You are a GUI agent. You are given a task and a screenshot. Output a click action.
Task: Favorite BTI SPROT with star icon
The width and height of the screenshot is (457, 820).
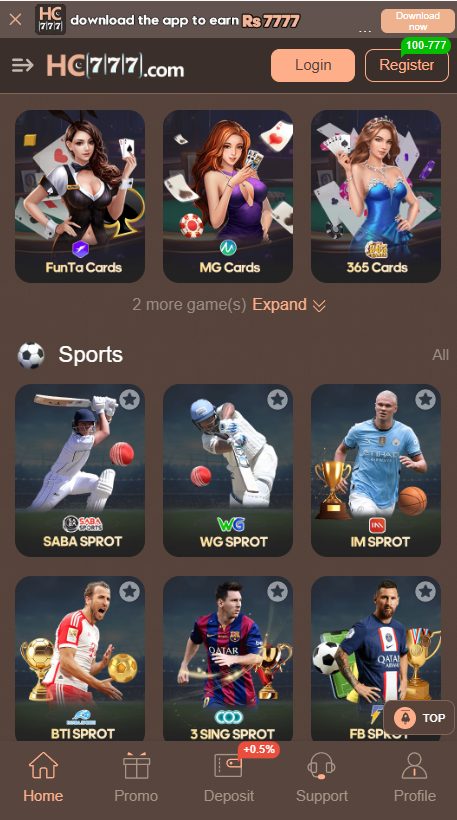pyautogui.click(x=130, y=592)
